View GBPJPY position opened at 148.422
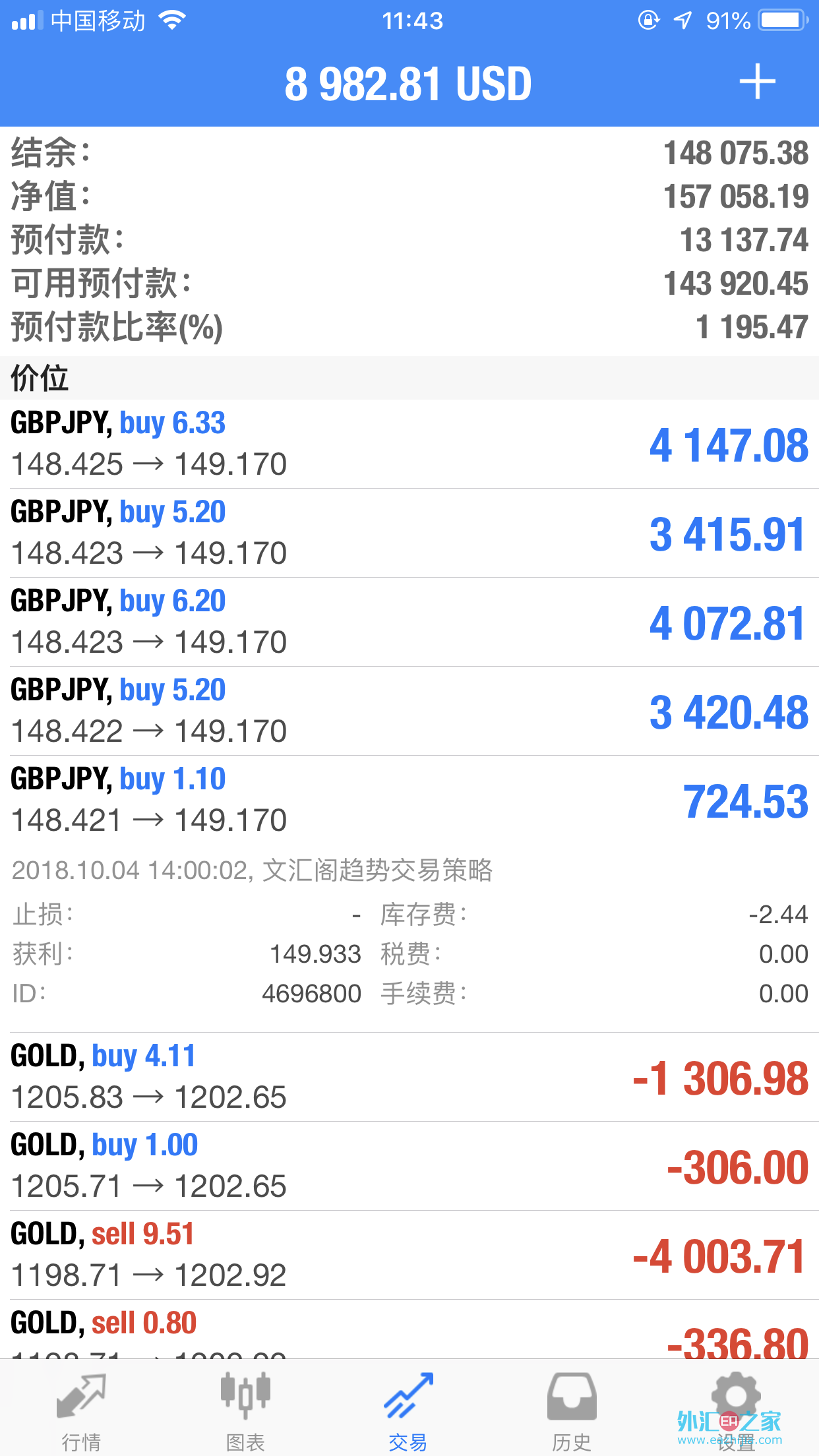 (x=409, y=711)
